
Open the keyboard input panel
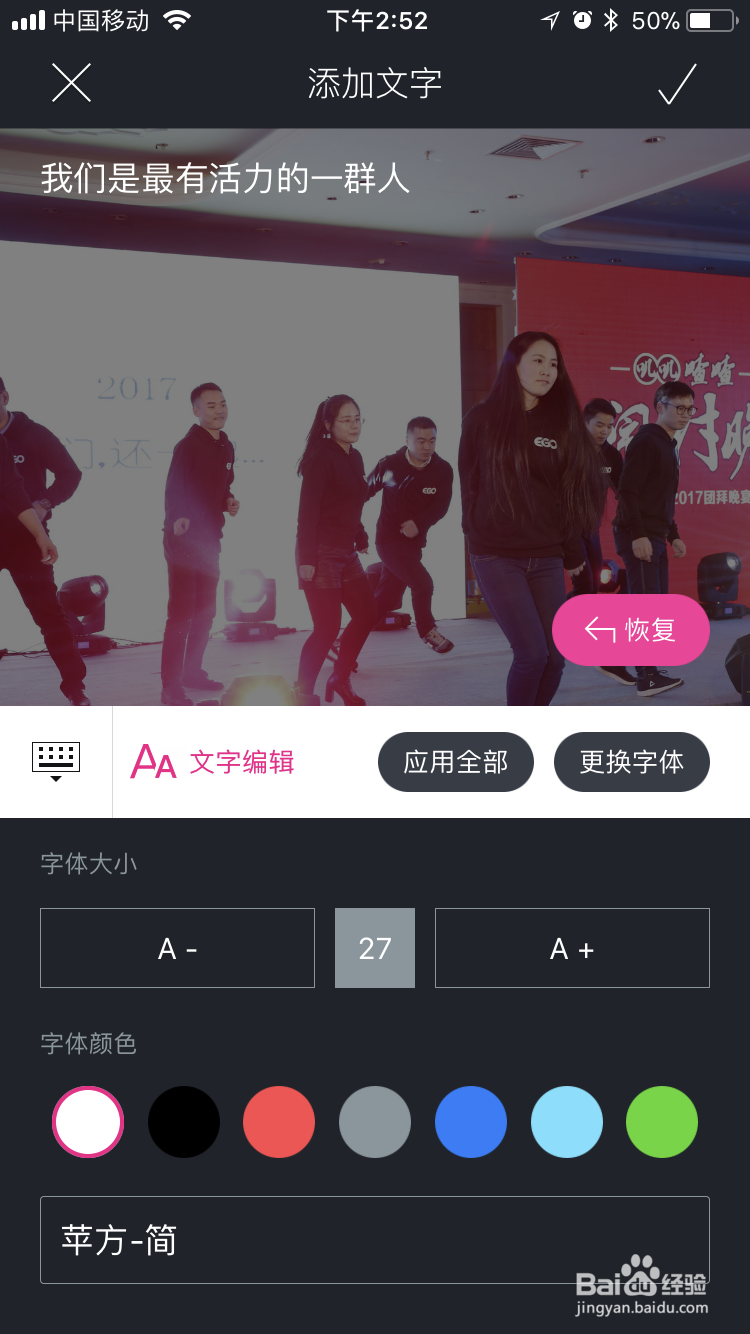55,761
